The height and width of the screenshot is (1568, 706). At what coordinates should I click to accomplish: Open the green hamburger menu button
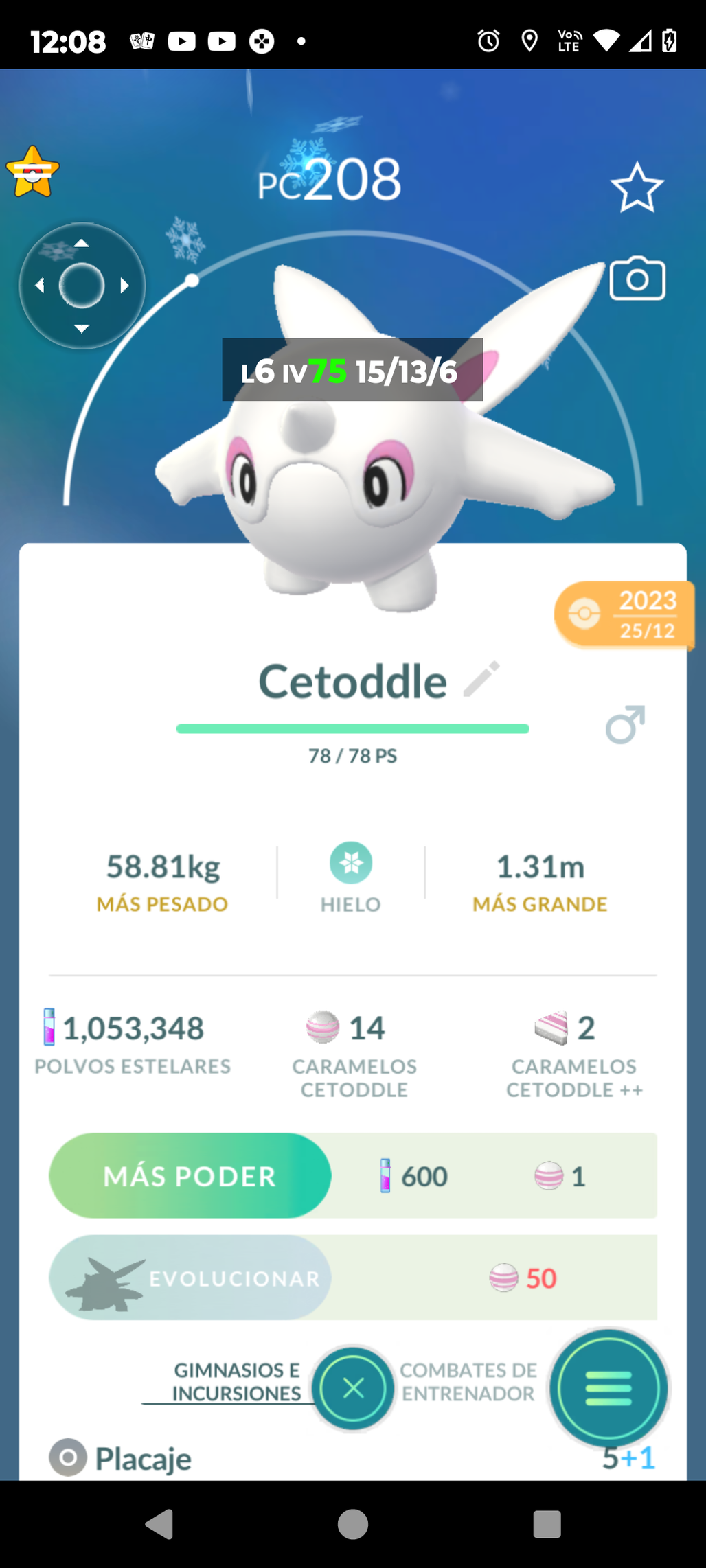[x=608, y=1389]
